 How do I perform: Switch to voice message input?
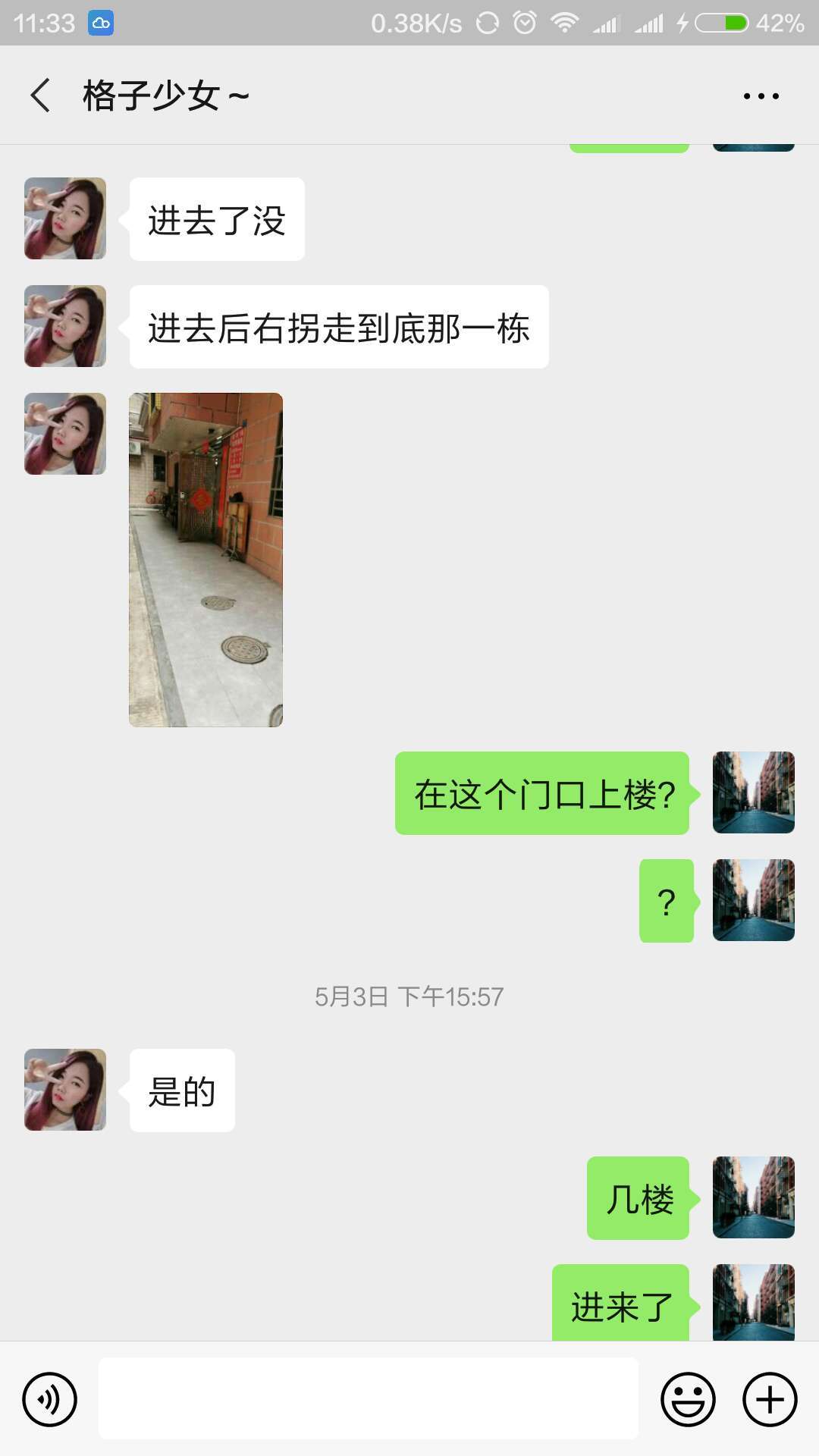(x=50, y=1399)
